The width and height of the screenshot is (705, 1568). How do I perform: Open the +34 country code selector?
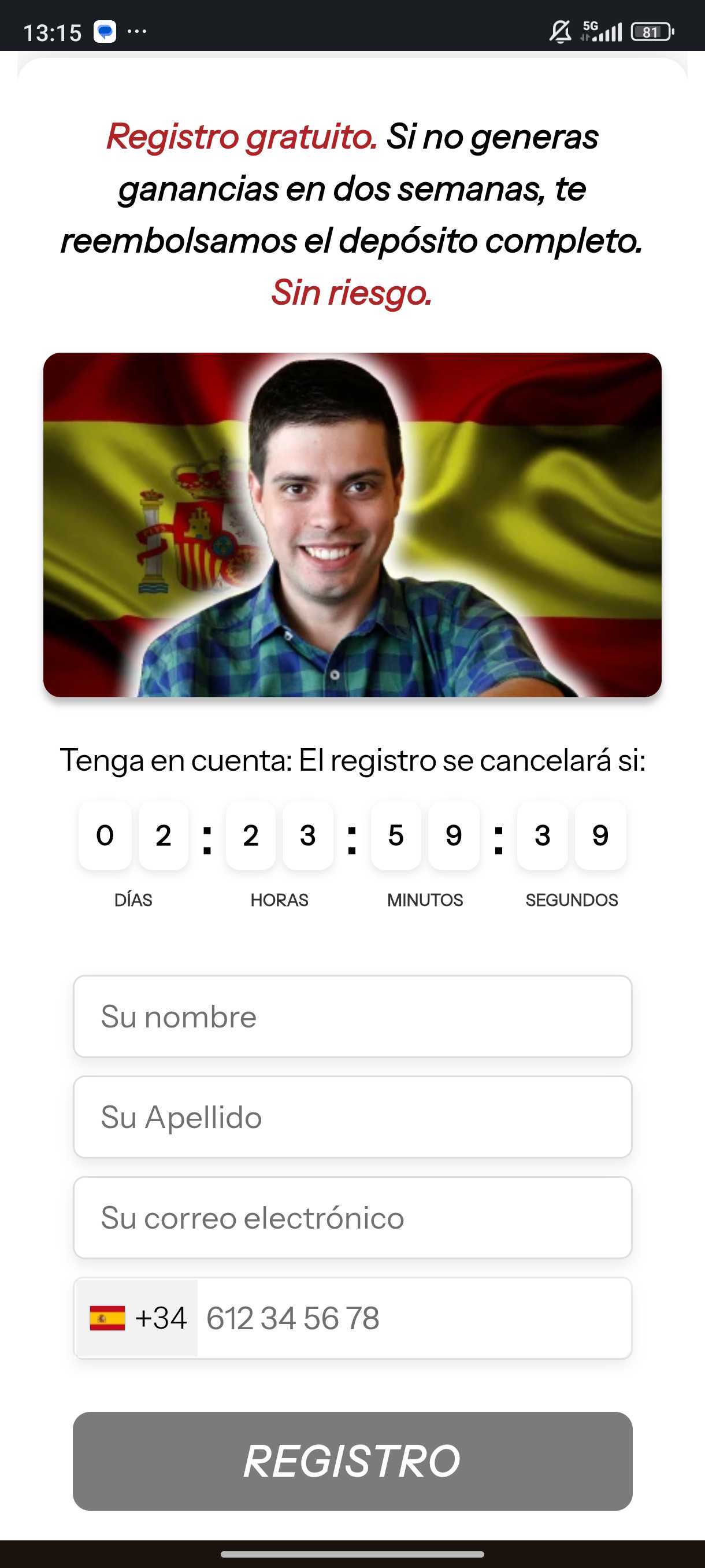(x=138, y=1318)
